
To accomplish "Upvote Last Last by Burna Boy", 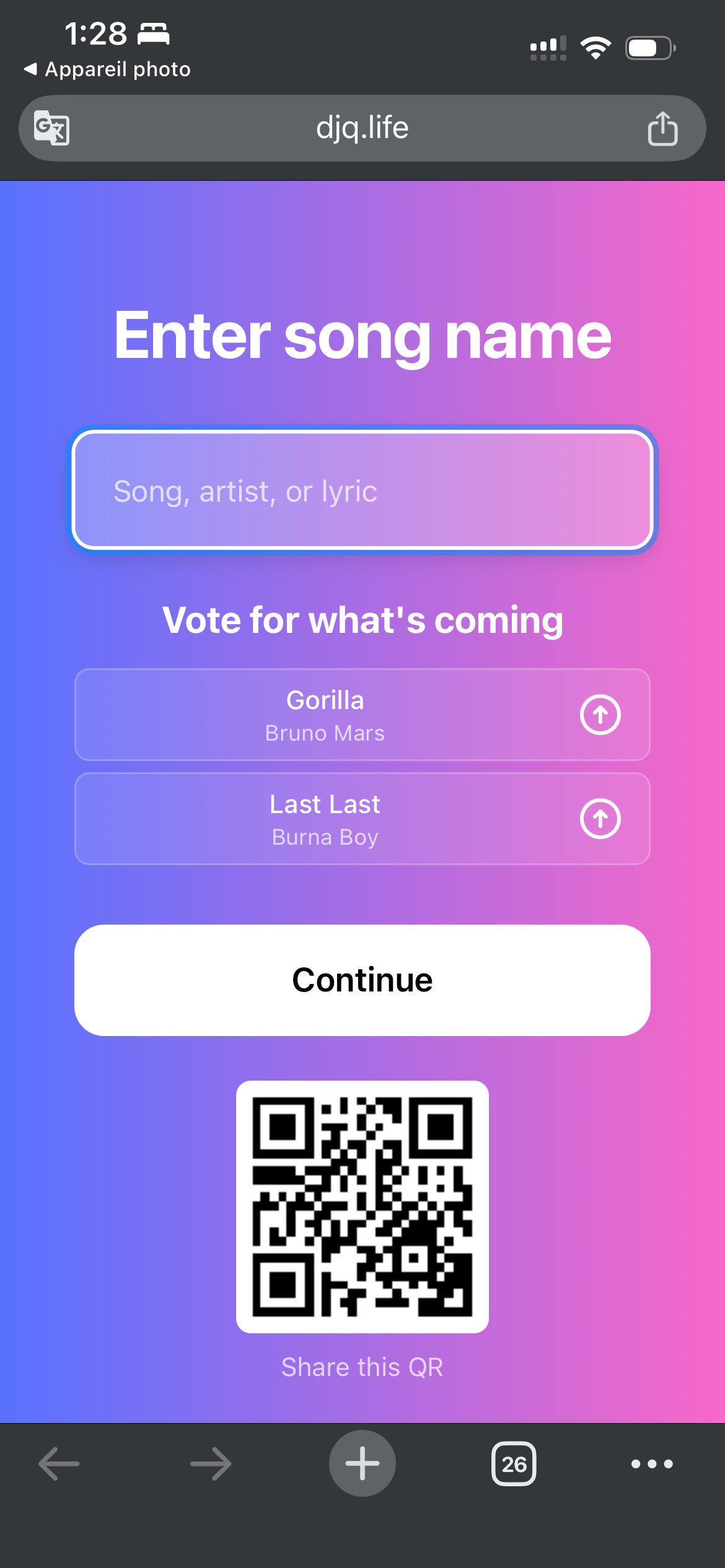I will 600,819.
